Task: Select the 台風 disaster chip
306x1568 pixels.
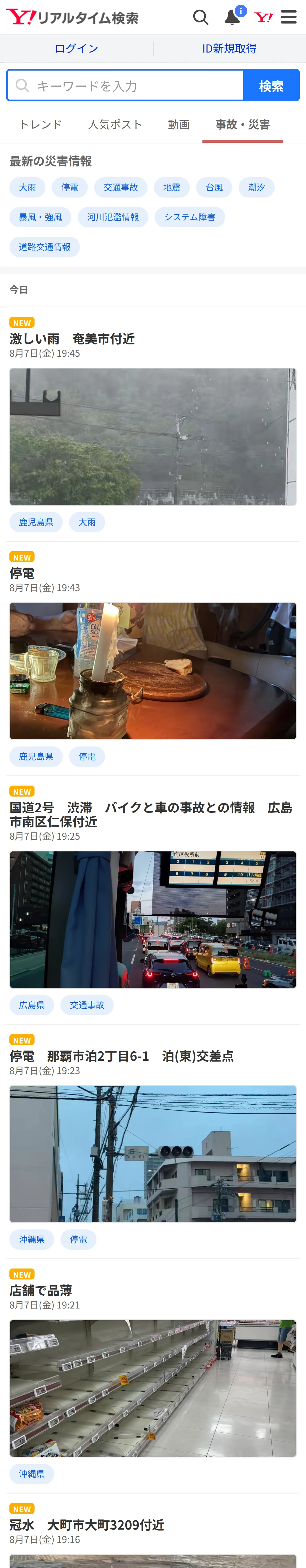Action: (214, 187)
